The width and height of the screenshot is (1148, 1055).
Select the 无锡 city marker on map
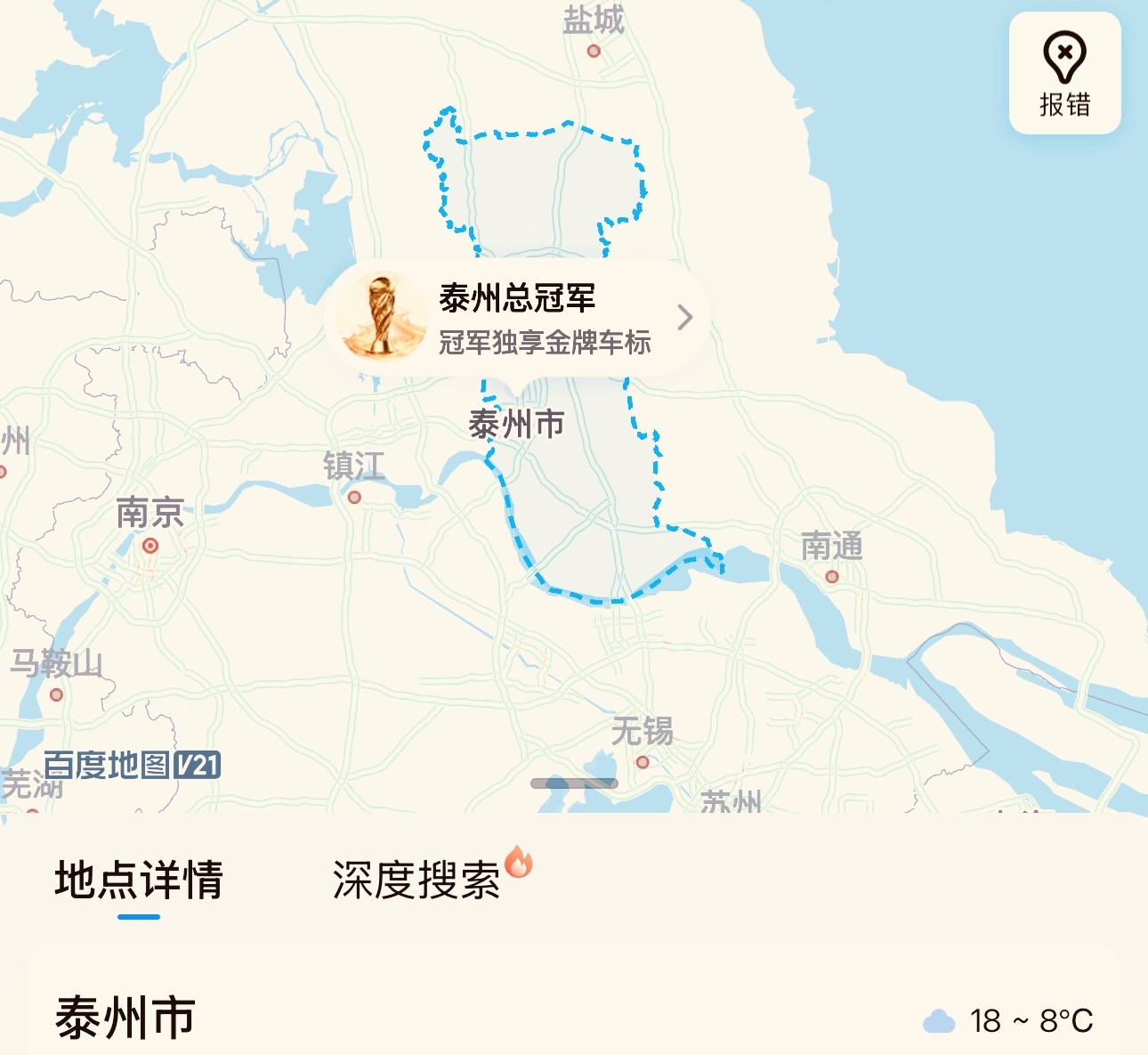coord(643,761)
